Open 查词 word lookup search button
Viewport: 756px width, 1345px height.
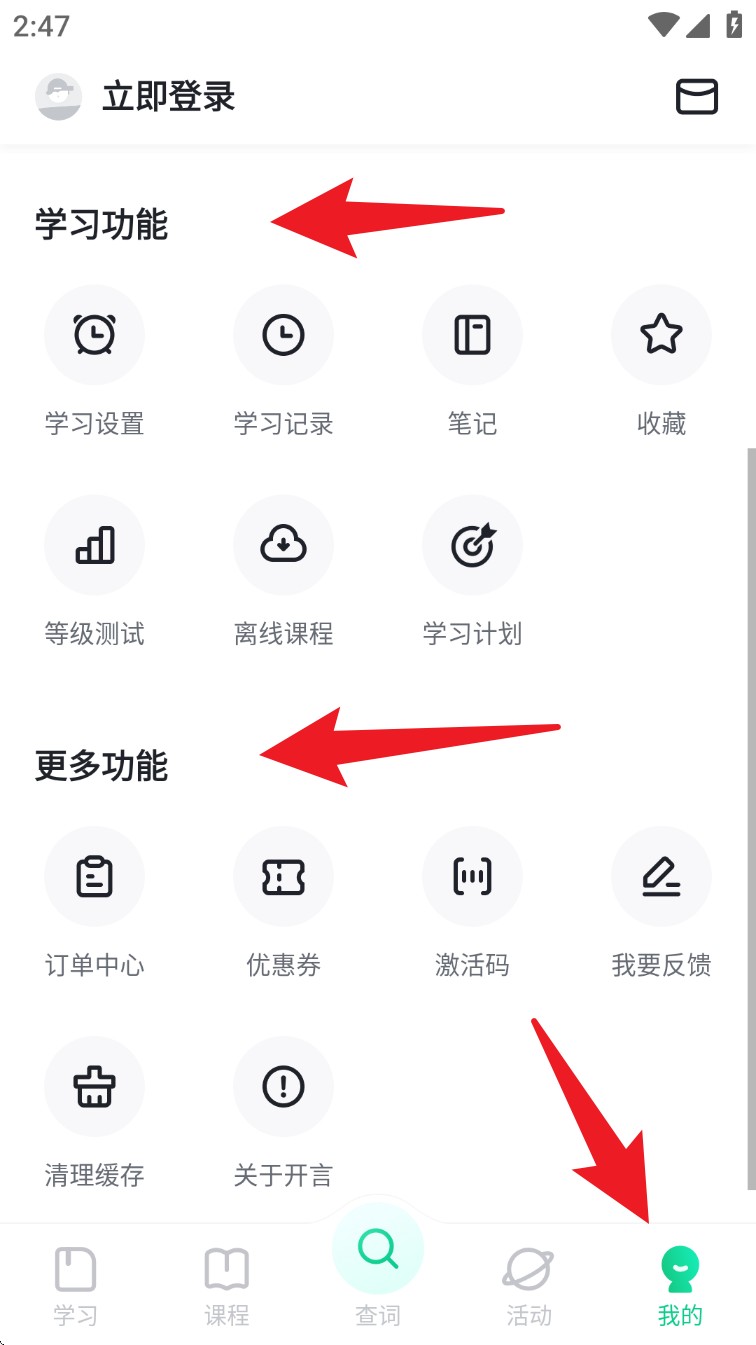click(378, 1249)
